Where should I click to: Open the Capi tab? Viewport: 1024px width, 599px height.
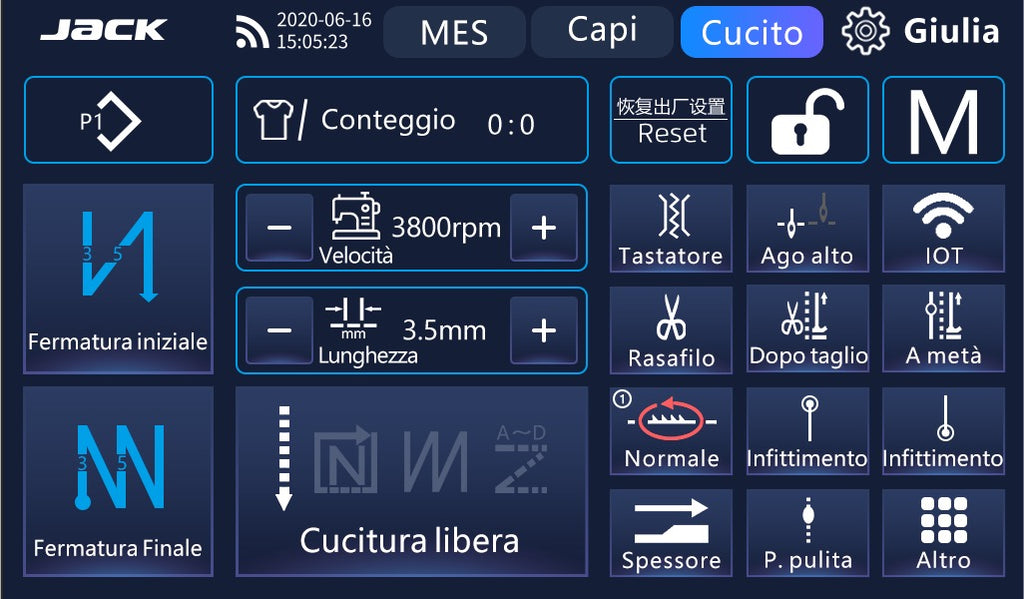602,32
